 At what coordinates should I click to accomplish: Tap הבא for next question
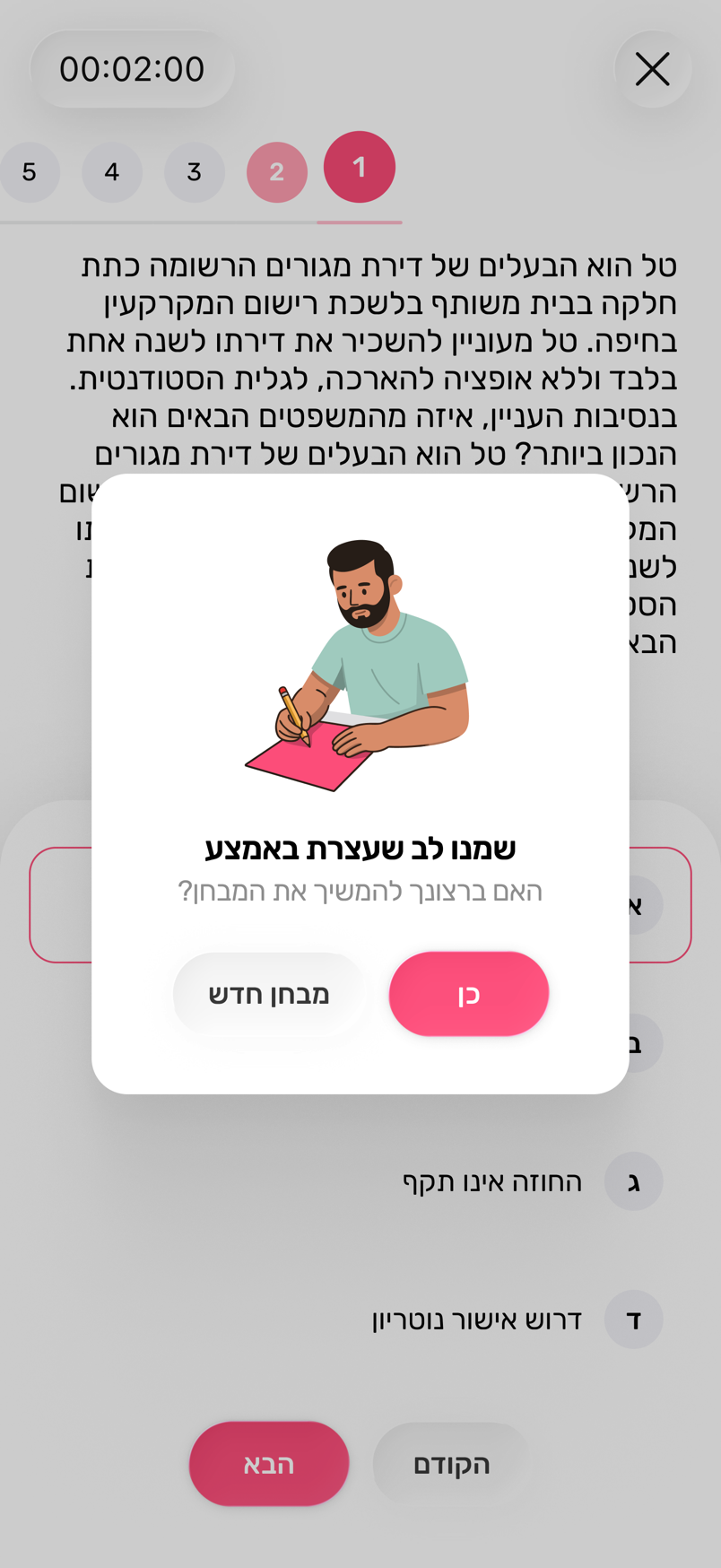tap(269, 1463)
